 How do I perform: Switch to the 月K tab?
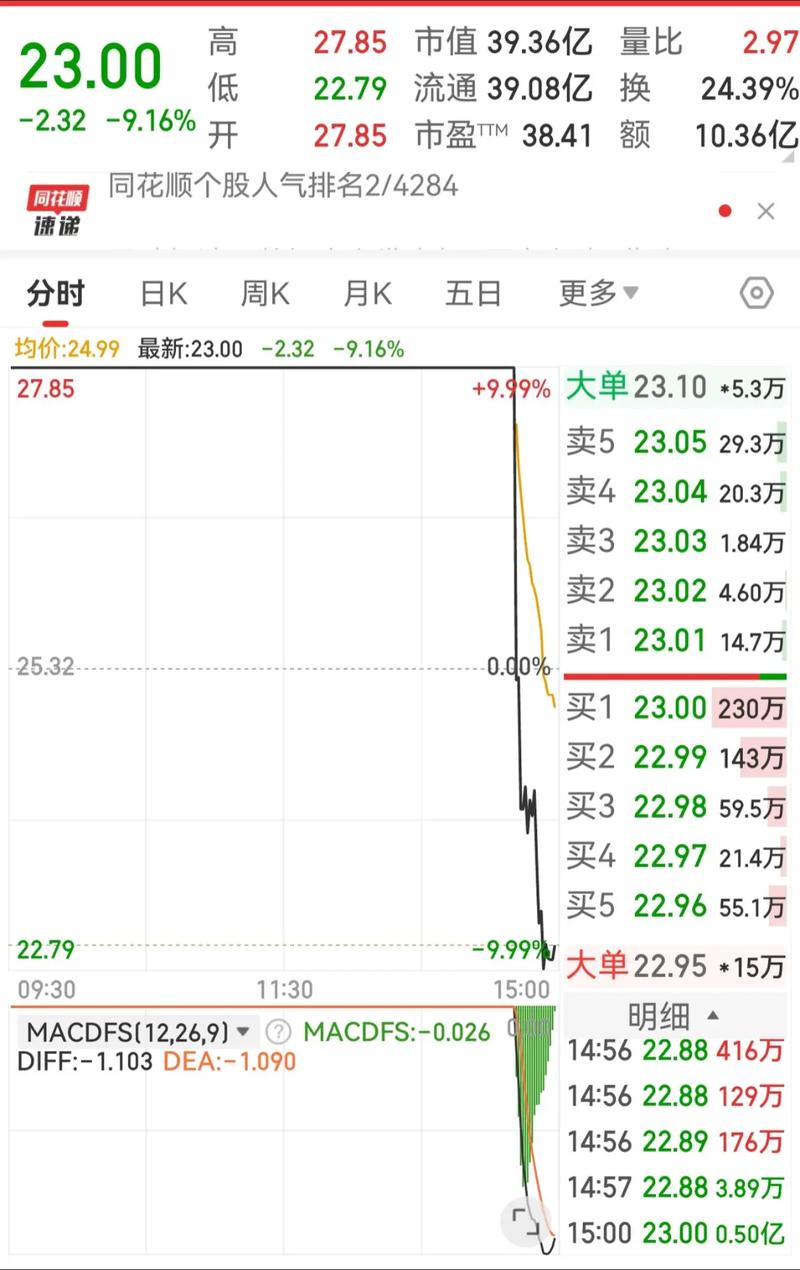click(x=368, y=293)
